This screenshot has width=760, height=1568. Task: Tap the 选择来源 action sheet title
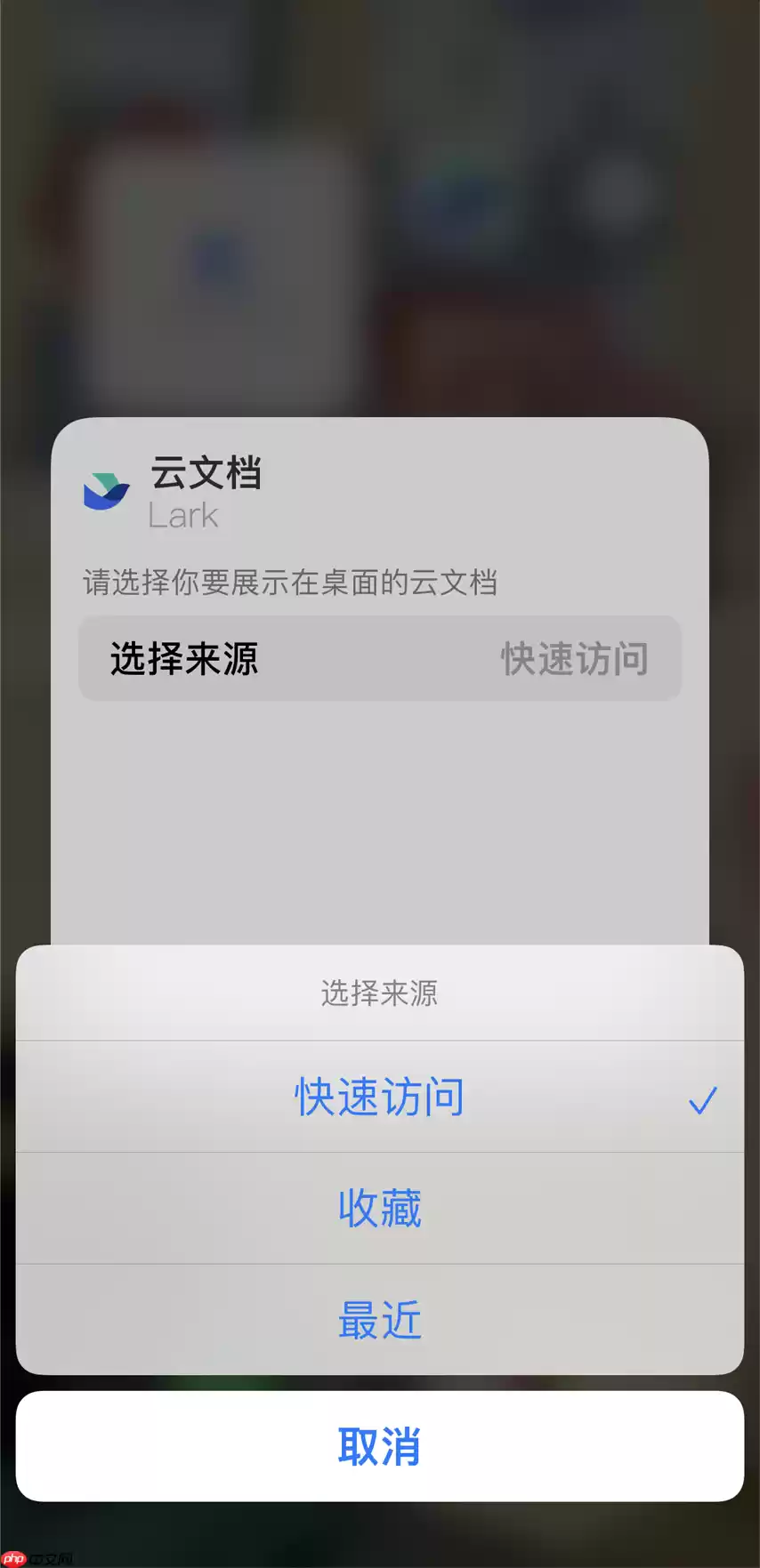[x=379, y=993]
